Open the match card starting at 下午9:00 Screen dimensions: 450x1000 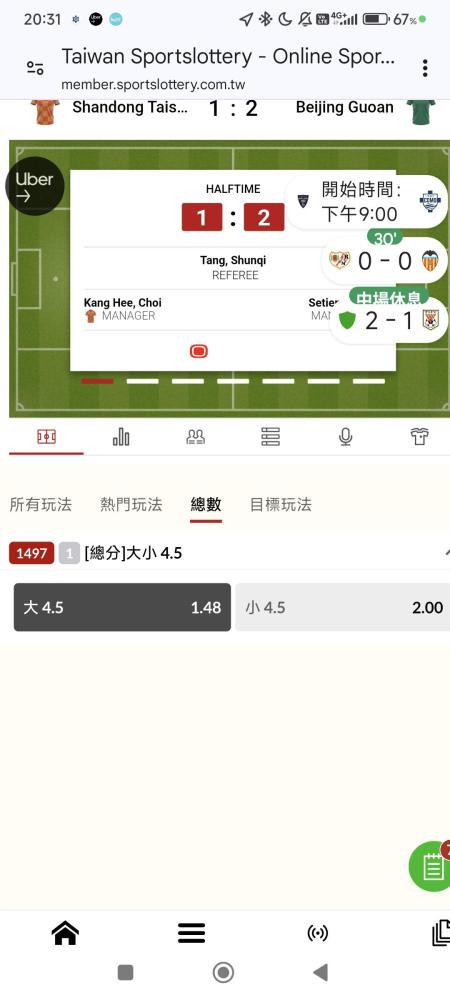pos(367,202)
